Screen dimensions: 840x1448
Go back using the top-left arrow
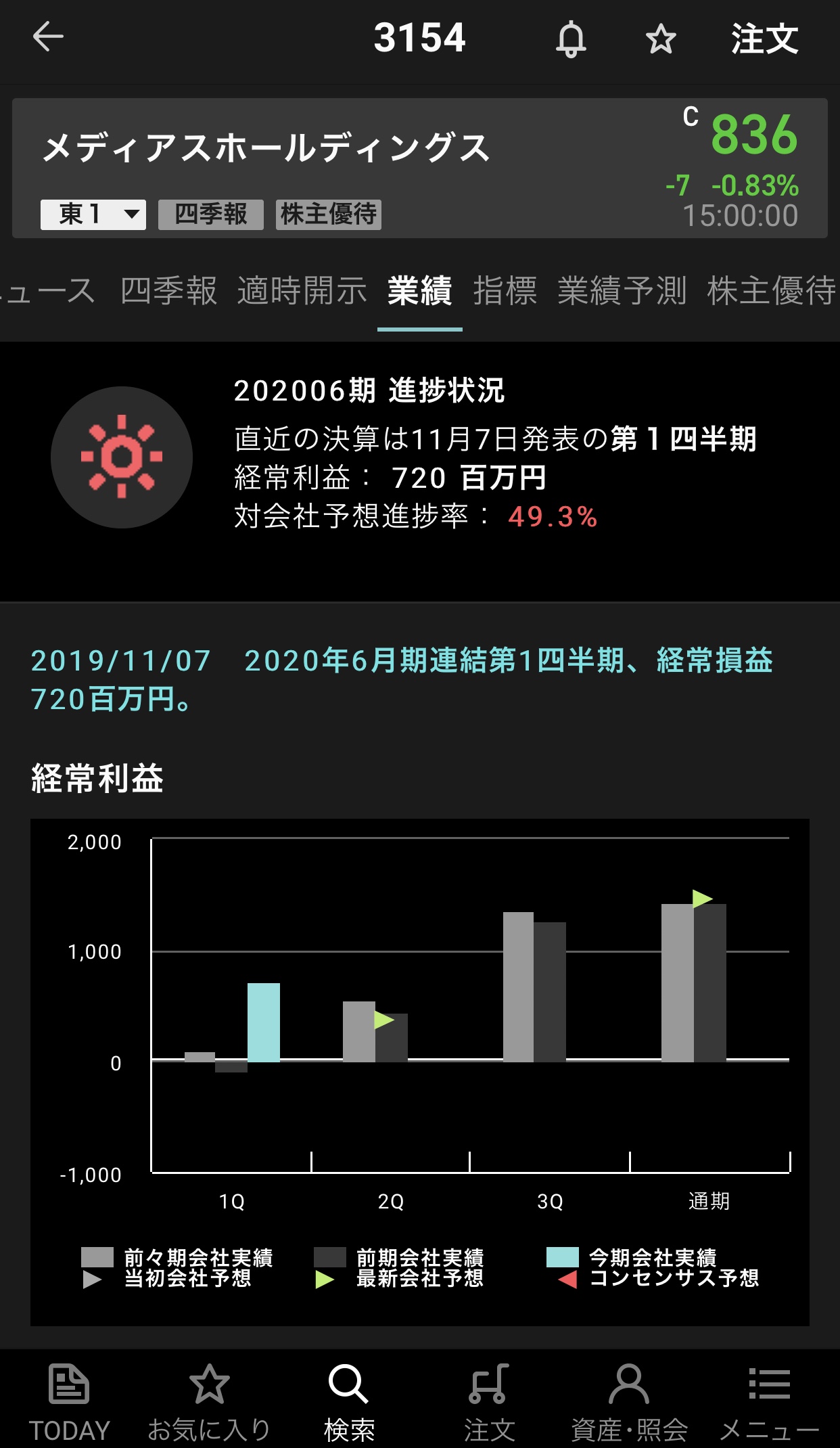pos(48,37)
